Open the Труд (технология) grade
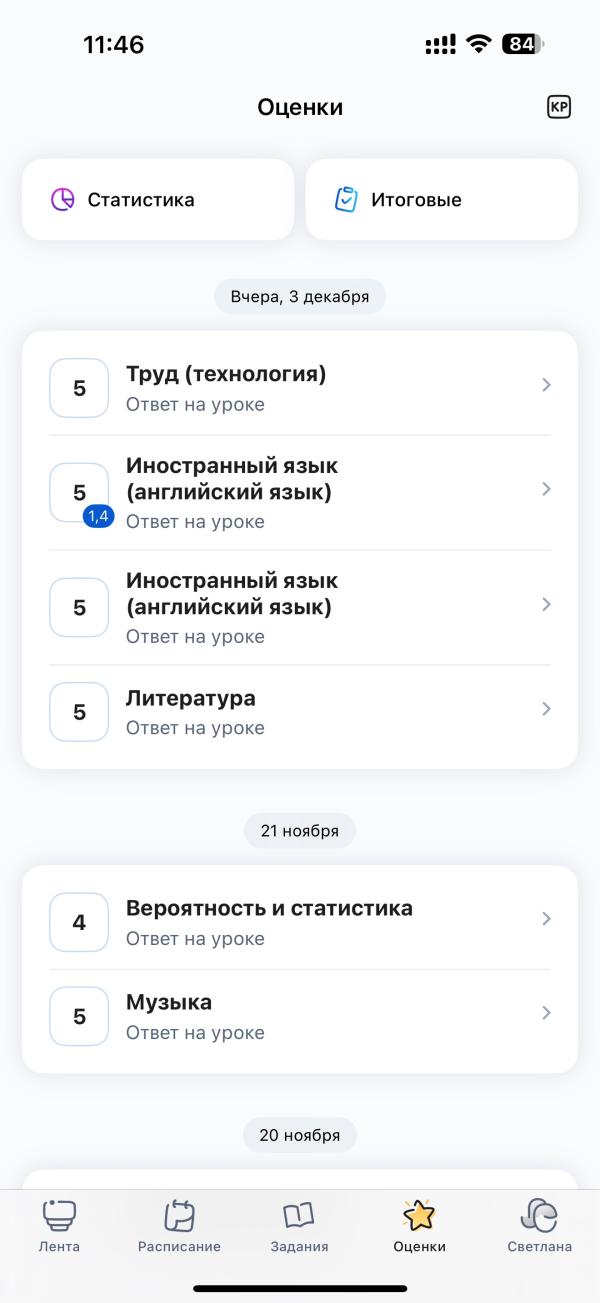The width and height of the screenshot is (600, 1303). click(x=300, y=387)
